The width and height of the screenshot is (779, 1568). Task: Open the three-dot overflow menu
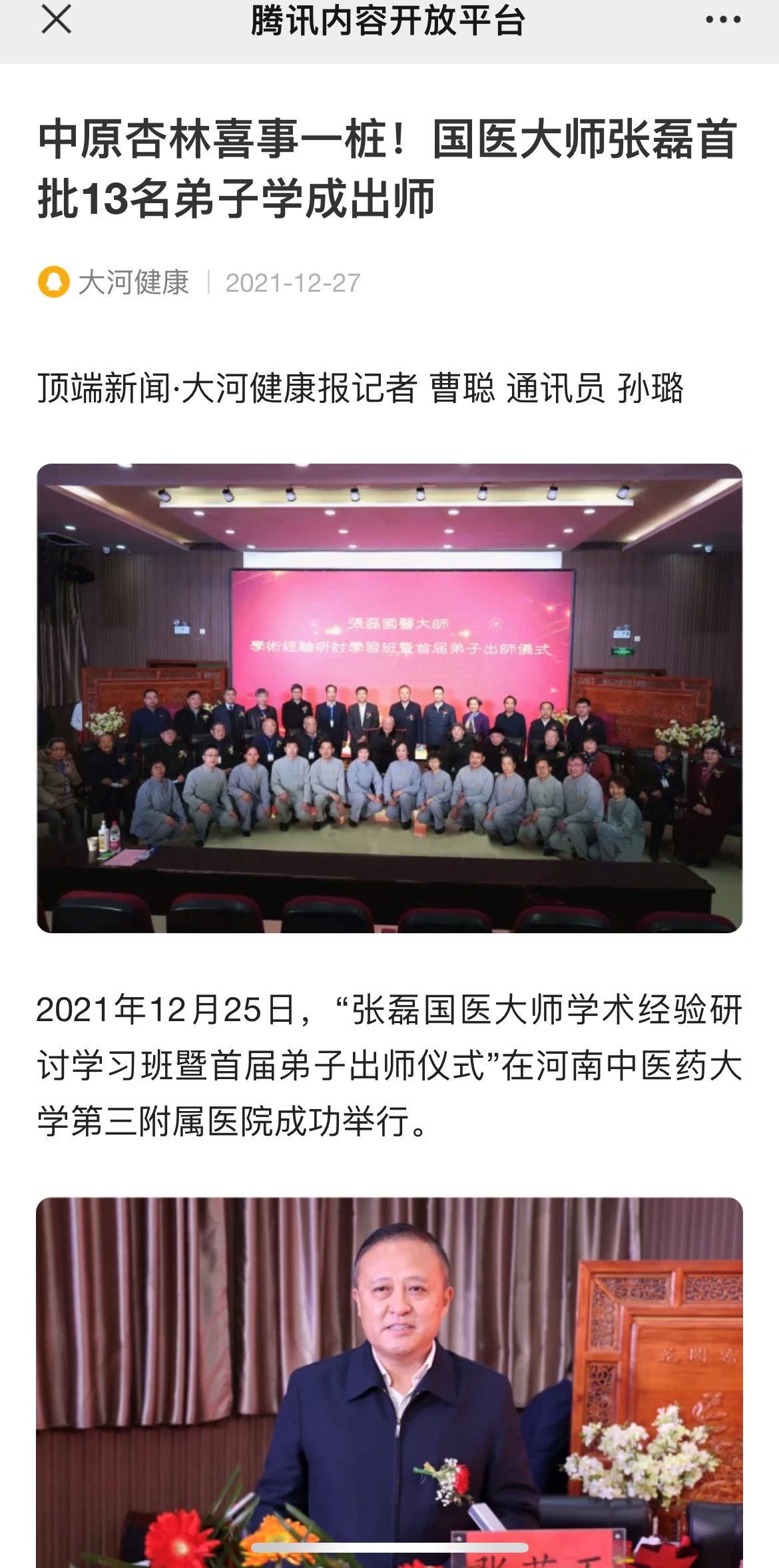723,20
